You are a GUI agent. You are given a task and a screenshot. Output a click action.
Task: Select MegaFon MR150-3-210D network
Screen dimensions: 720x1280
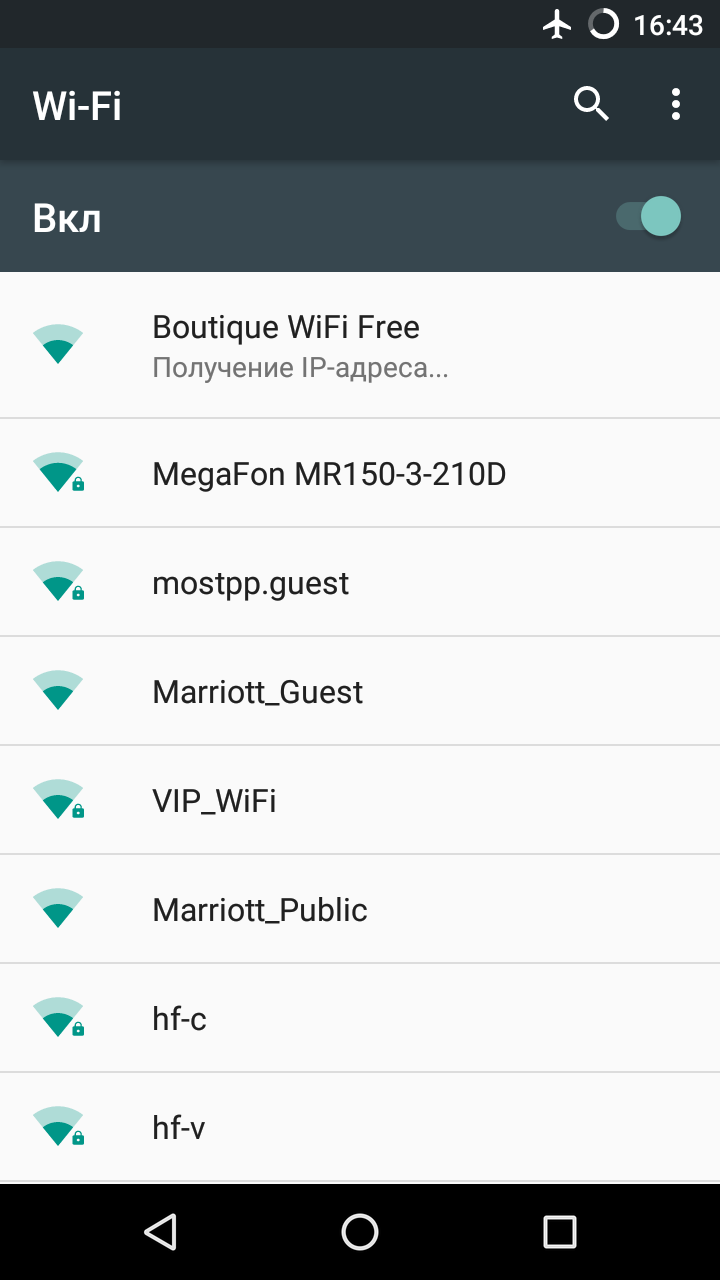point(360,474)
